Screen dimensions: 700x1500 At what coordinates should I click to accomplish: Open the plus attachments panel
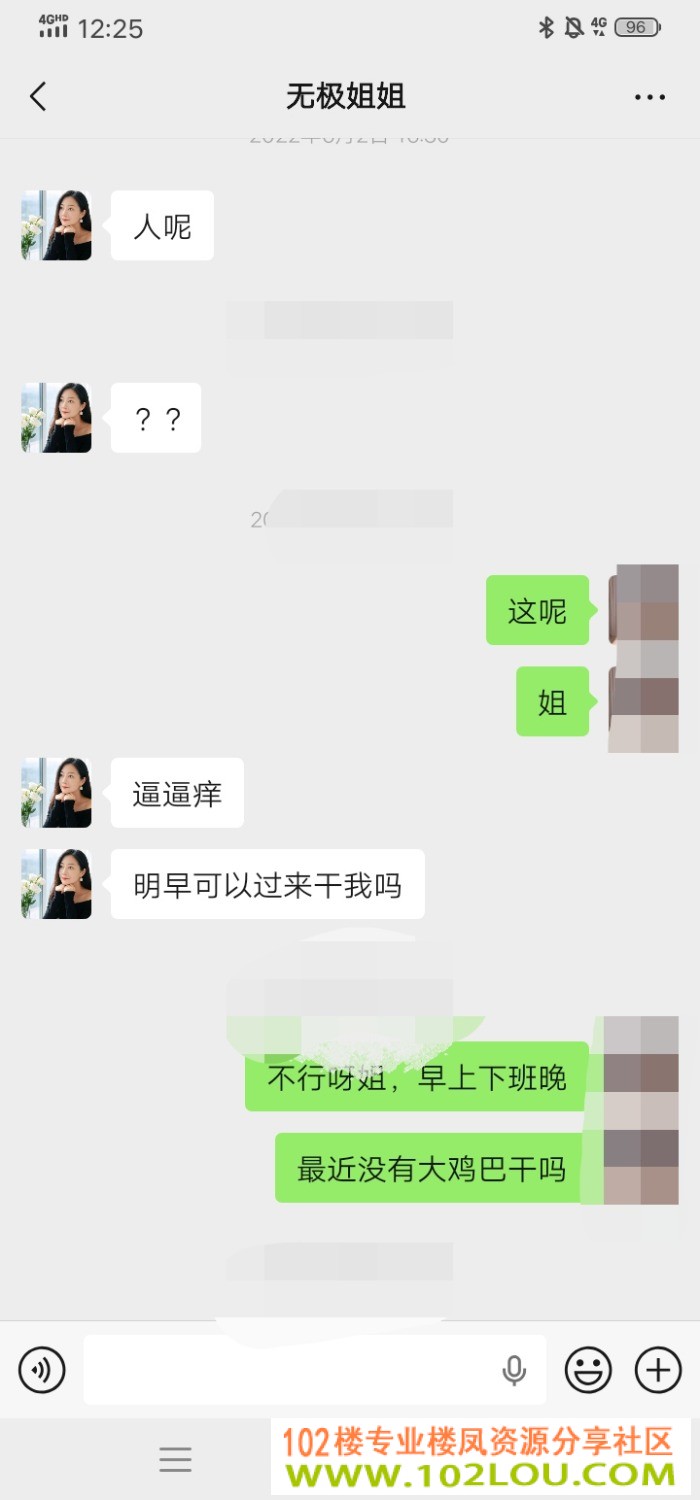658,1370
